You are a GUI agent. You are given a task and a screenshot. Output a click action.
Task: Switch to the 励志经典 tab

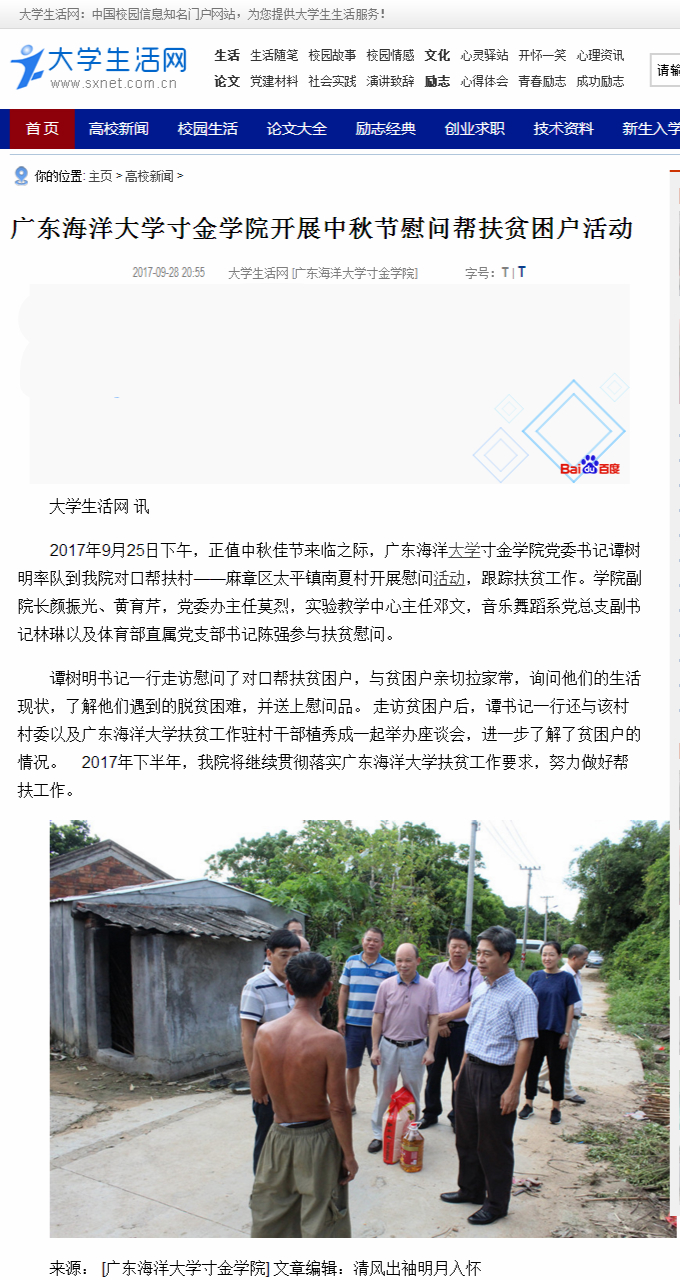coord(386,129)
